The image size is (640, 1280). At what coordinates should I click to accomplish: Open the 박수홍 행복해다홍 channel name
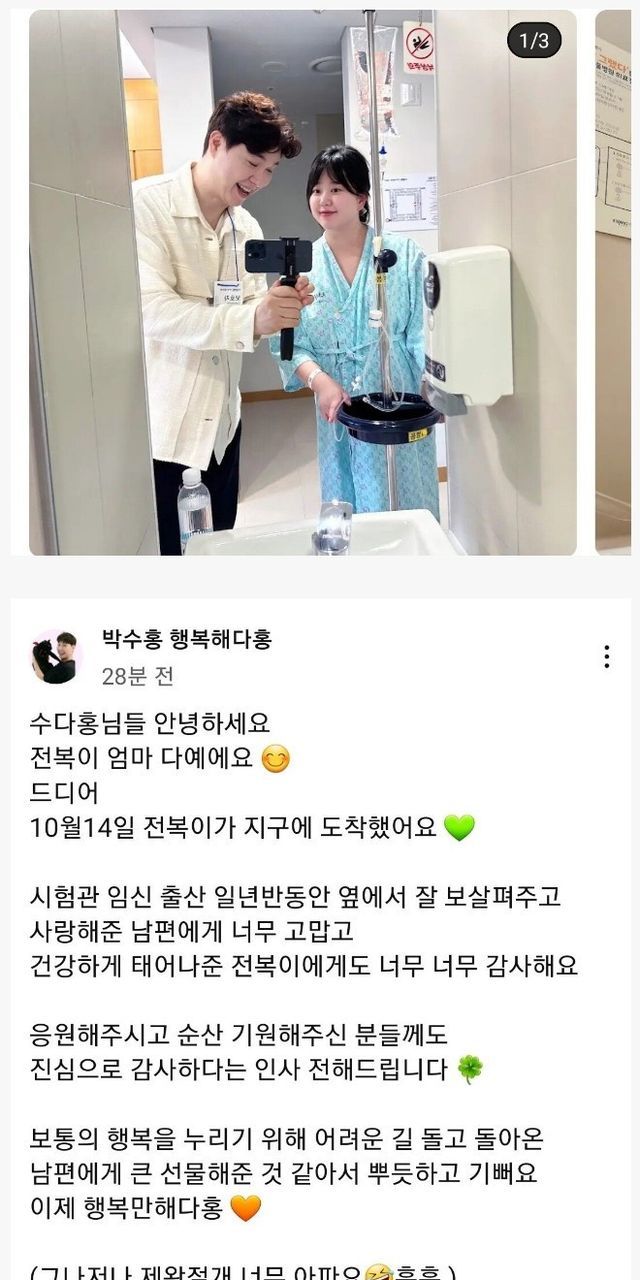186,639
